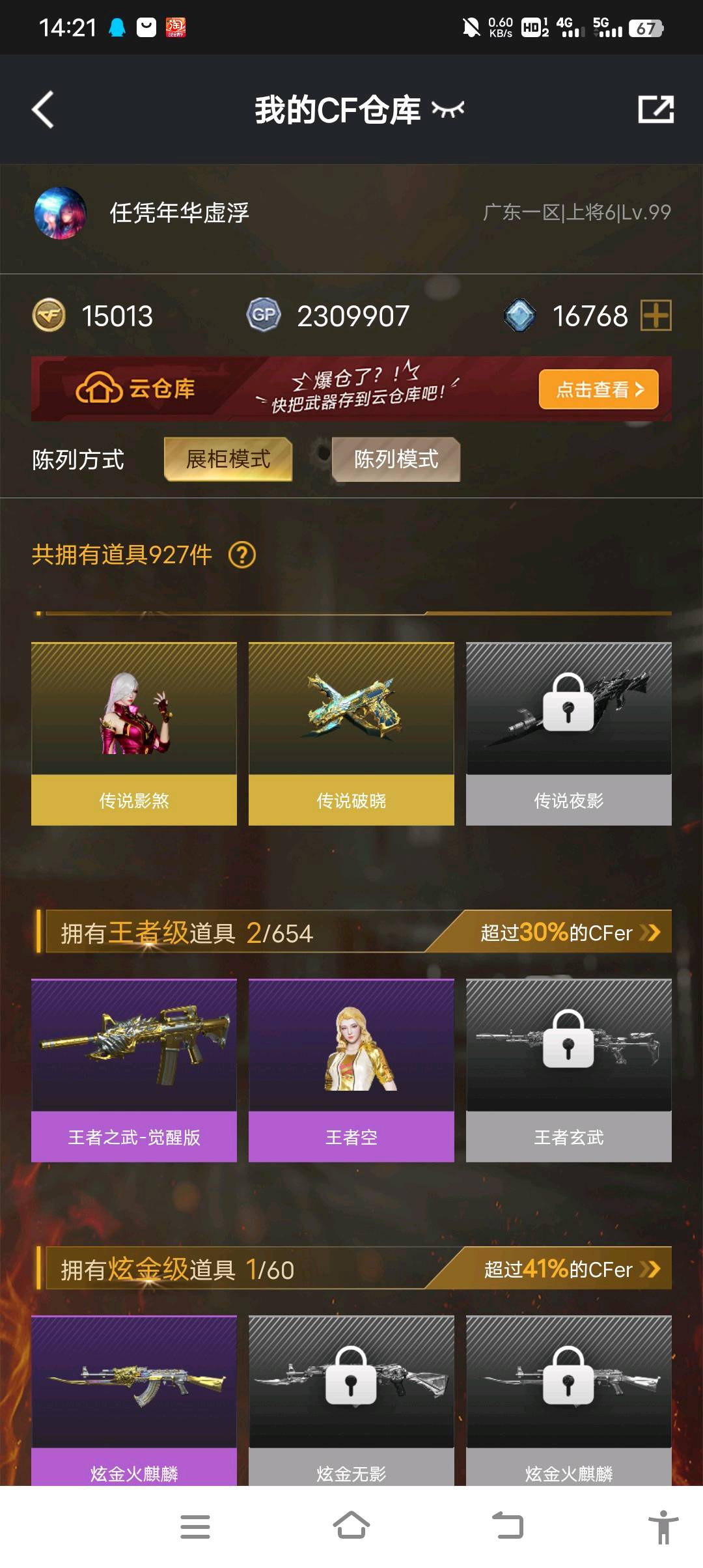Screen dimensions: 703x1568
Task: Add more diamonds with the plus icon
Action: point(655,316)
